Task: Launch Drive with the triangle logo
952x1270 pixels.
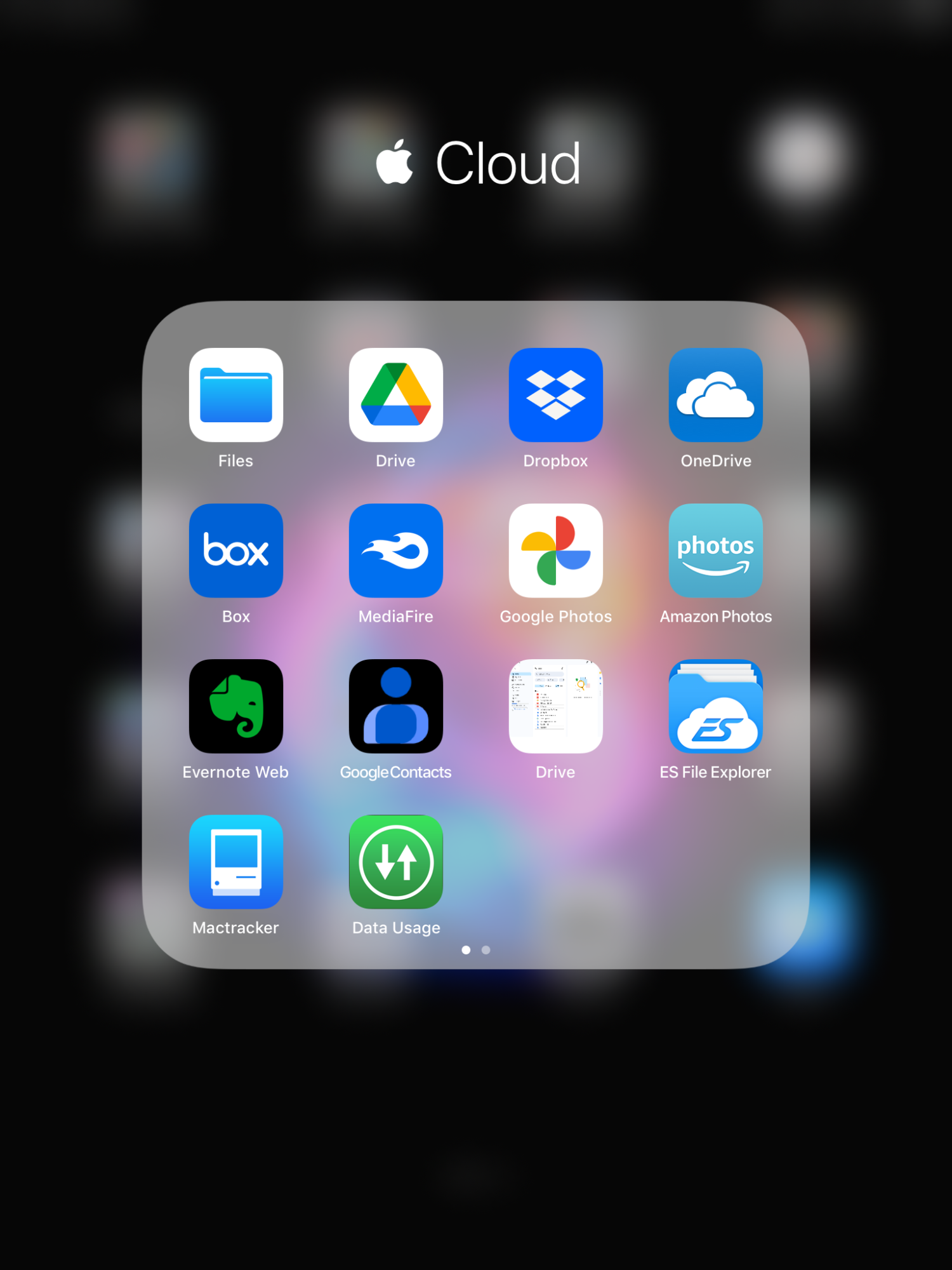Action: point(395,395)
